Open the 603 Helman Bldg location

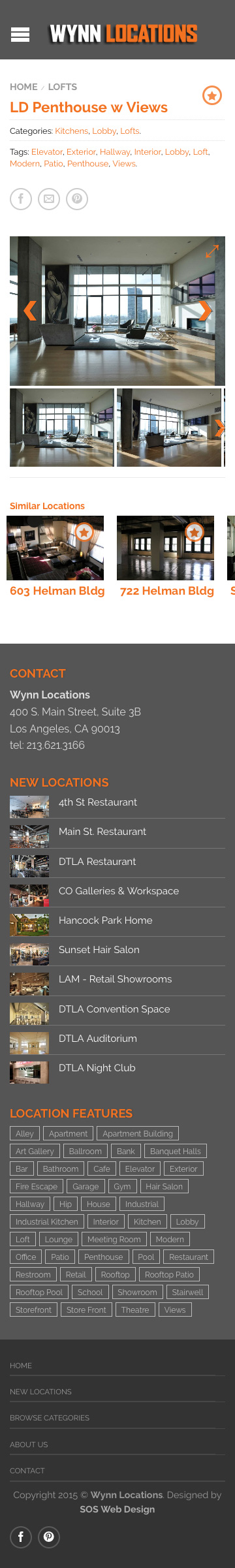tap(57, 591)
